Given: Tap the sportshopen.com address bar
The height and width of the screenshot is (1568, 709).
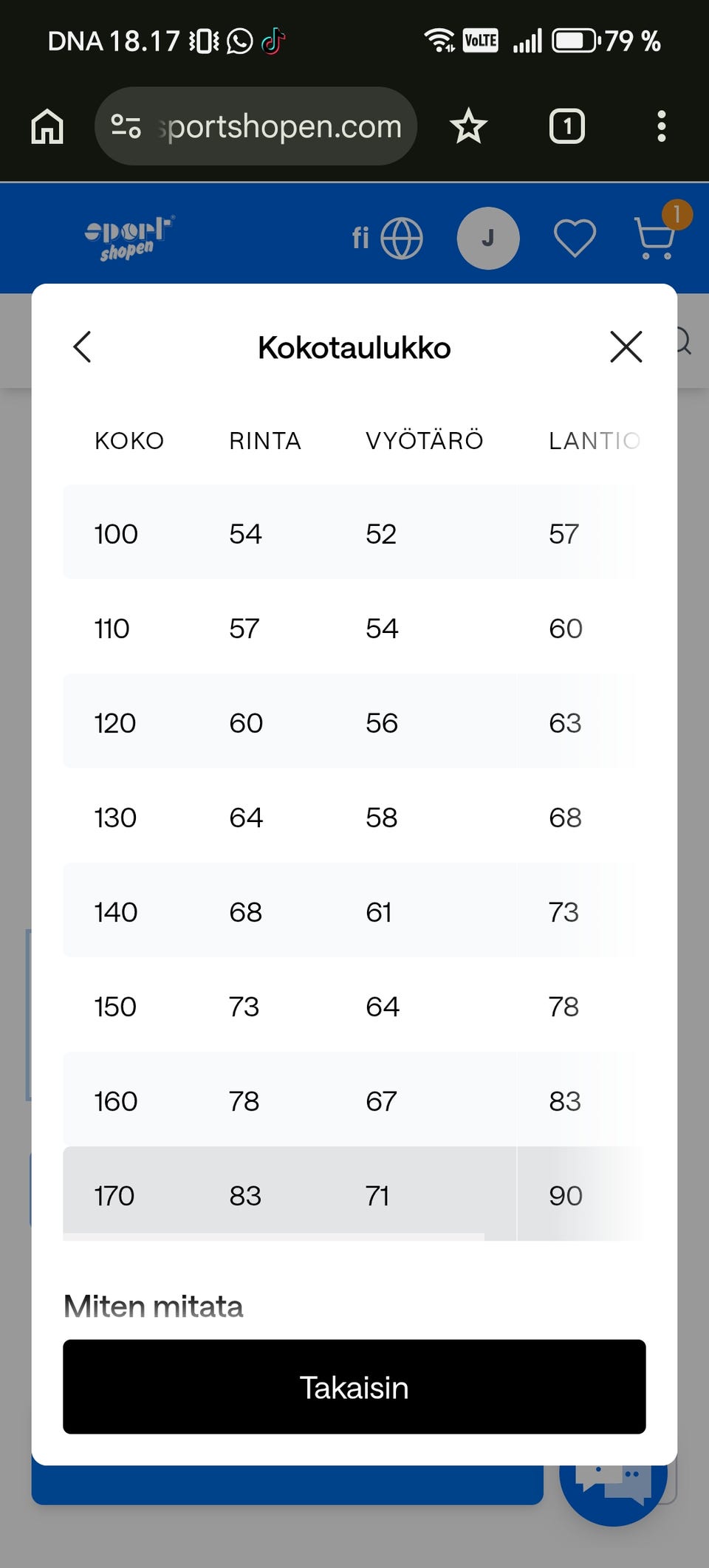Looking at the screenshot, I should (x=256, y=126).
